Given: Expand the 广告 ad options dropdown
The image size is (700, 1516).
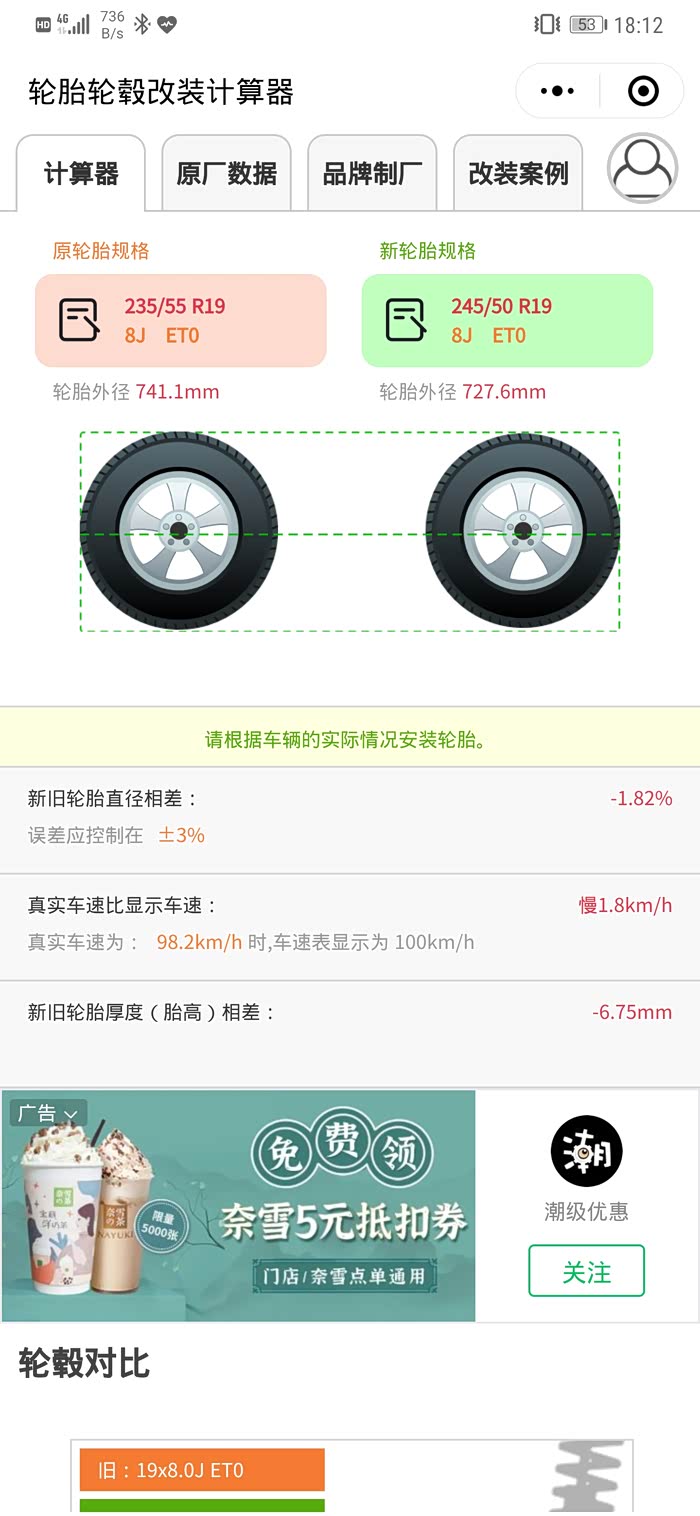Looking at the screenshot, I should [48, 1113].
